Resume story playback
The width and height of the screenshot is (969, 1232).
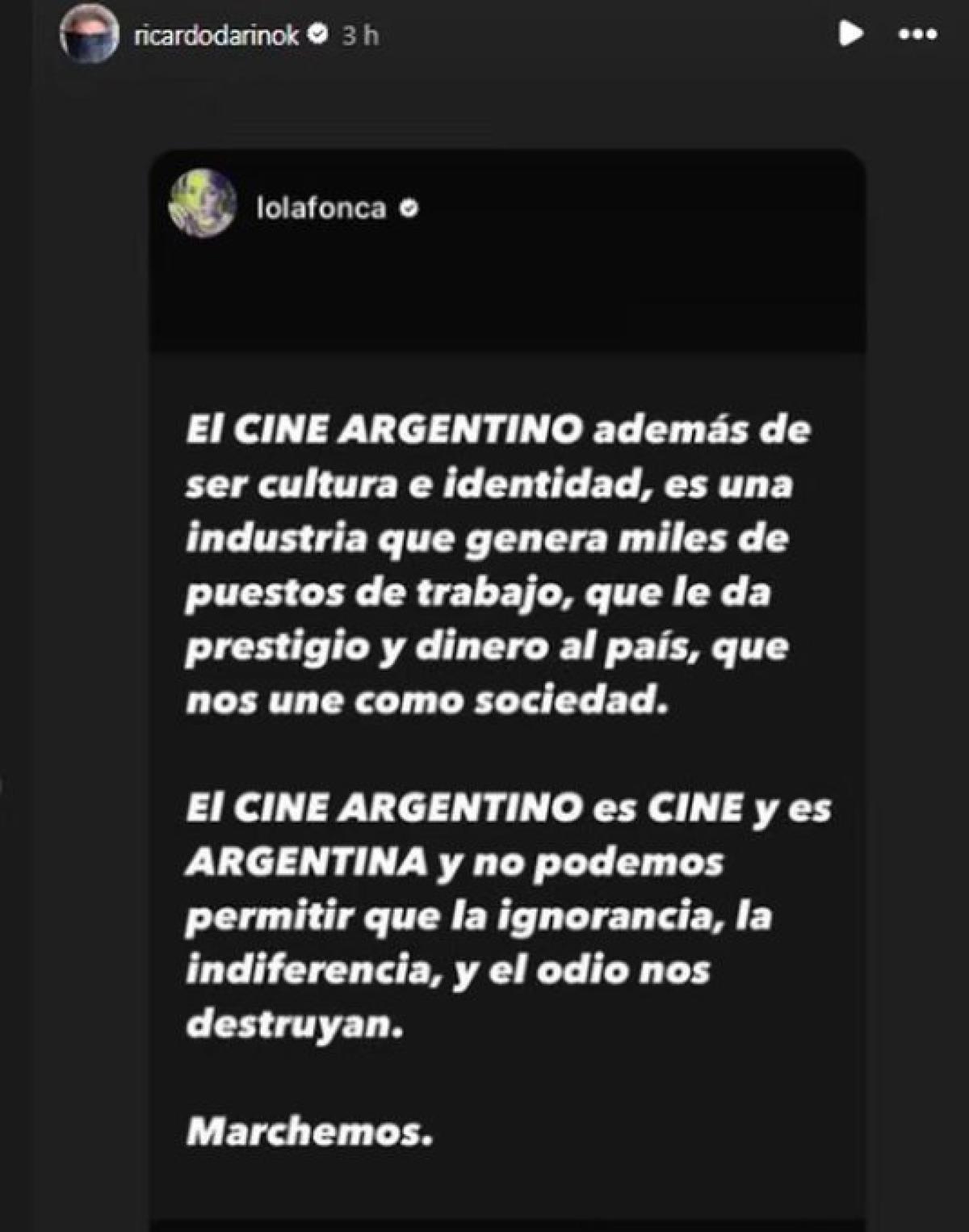click(x=849, y=34)
